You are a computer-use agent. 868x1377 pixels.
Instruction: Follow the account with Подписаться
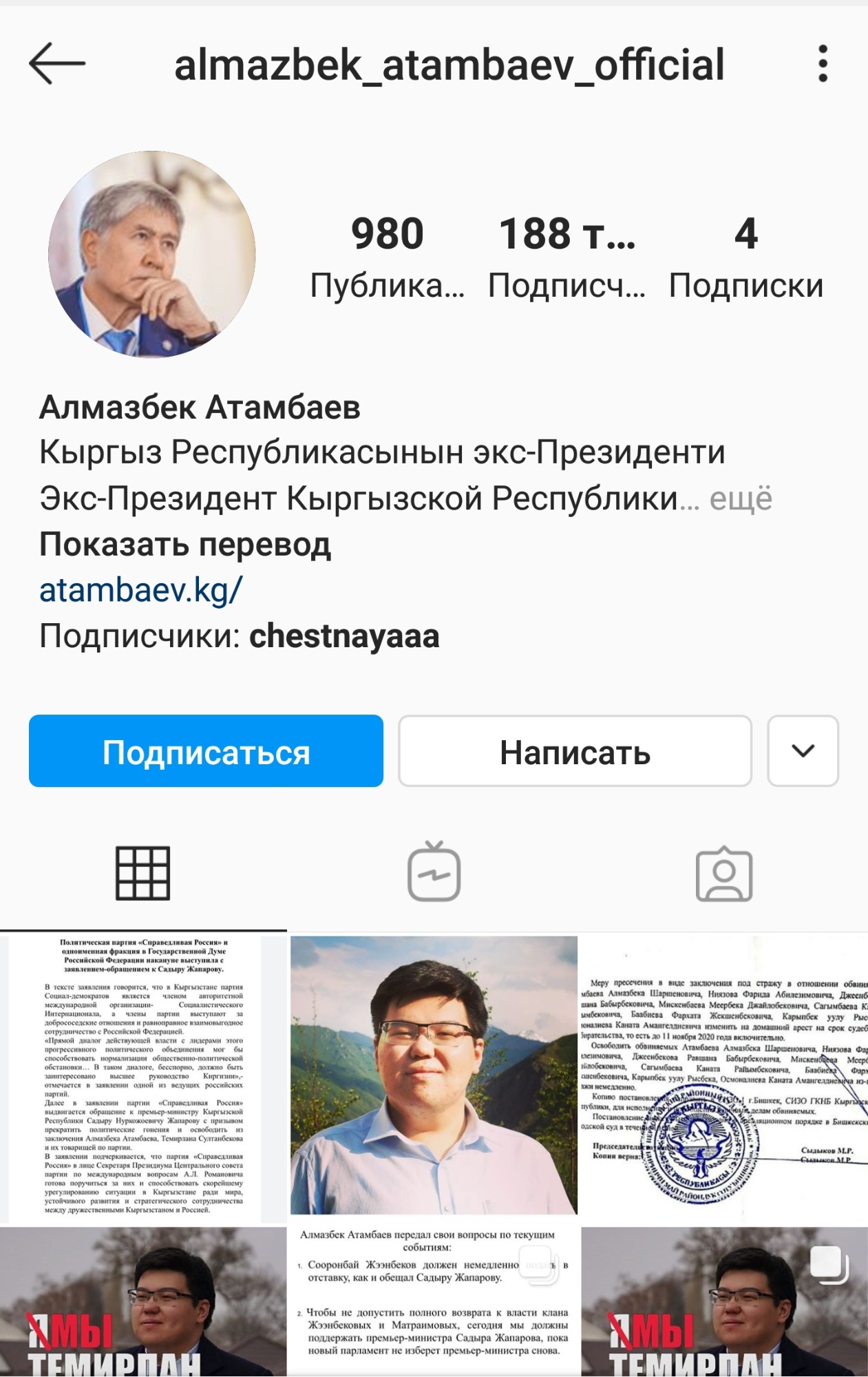(206, 751)
